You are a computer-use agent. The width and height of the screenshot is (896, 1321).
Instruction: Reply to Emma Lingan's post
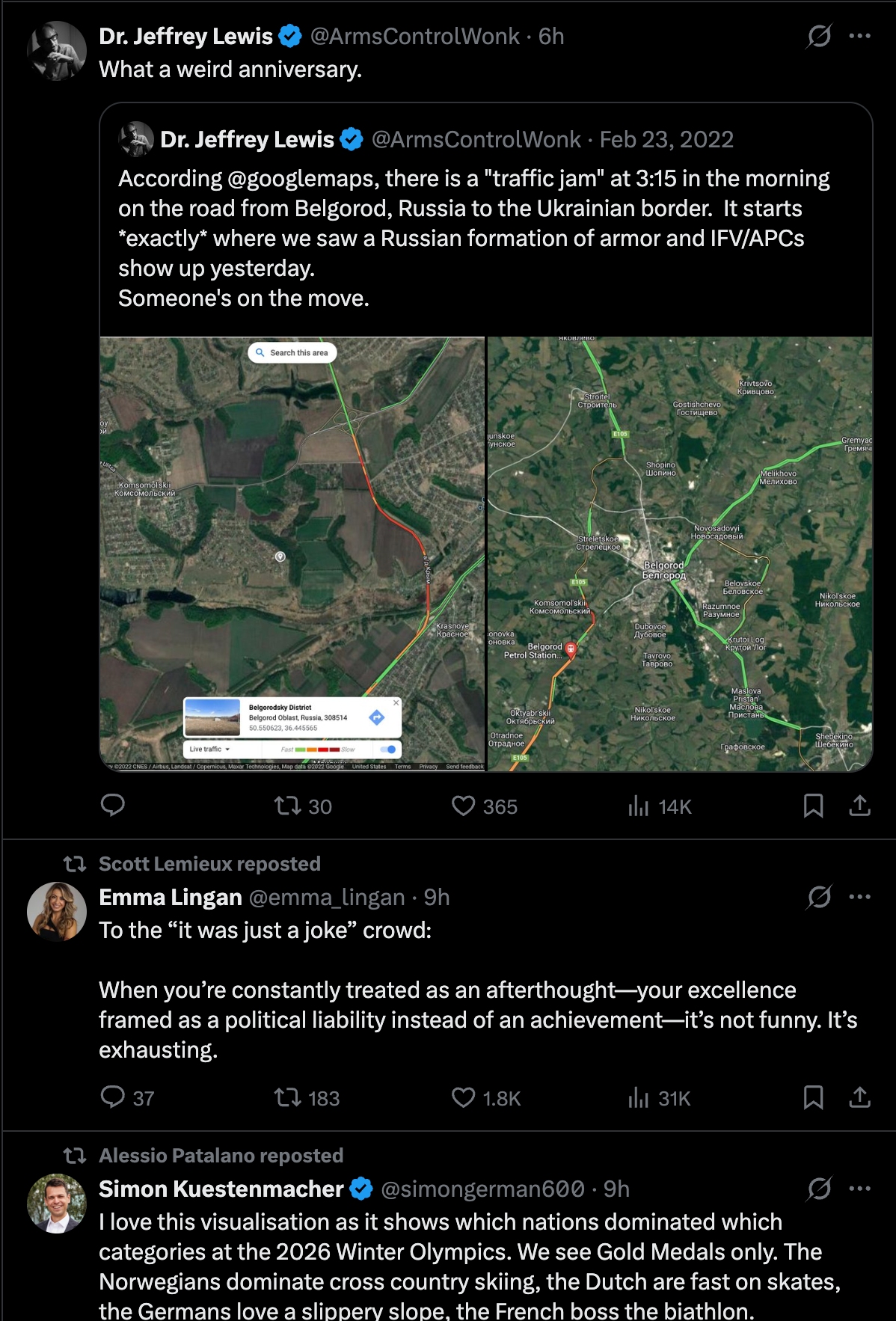pyautogui.click(x=113, y=1097)
